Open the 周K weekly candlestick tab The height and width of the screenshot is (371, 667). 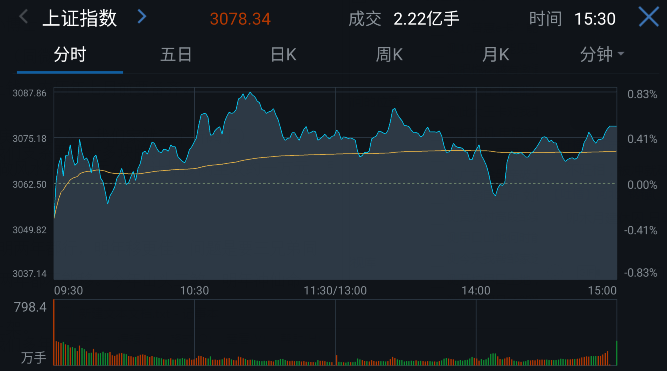(389, 55)
